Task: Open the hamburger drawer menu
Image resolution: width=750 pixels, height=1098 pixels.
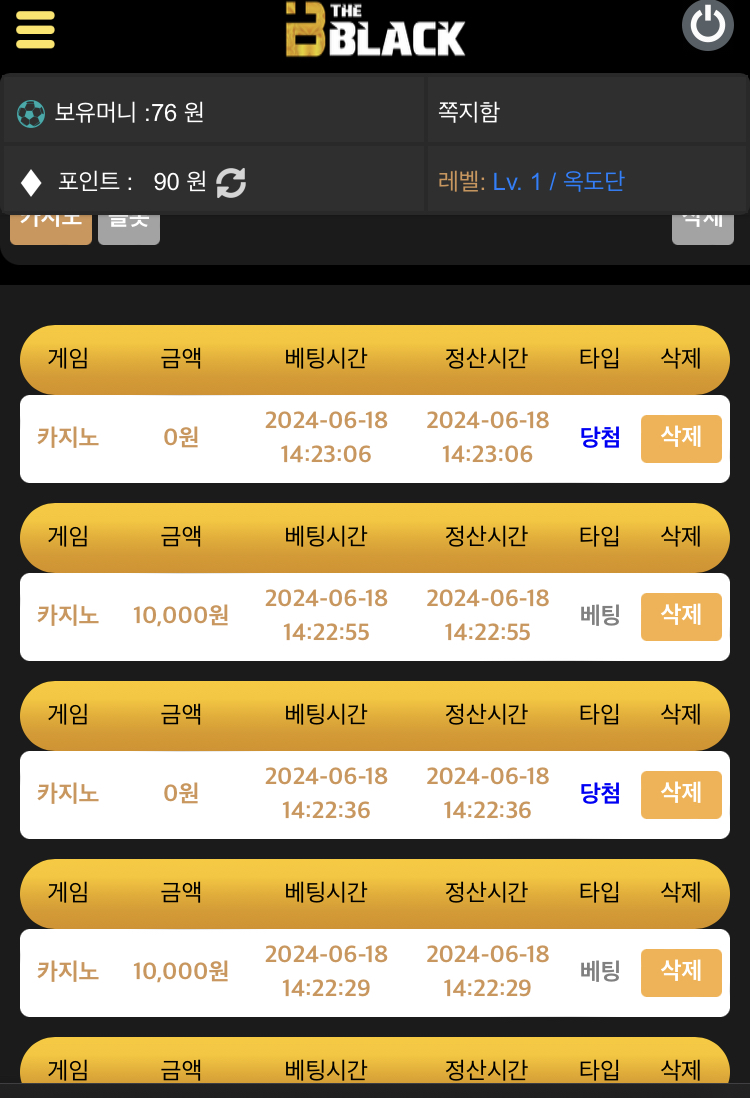Action: (x=36, y=29)
